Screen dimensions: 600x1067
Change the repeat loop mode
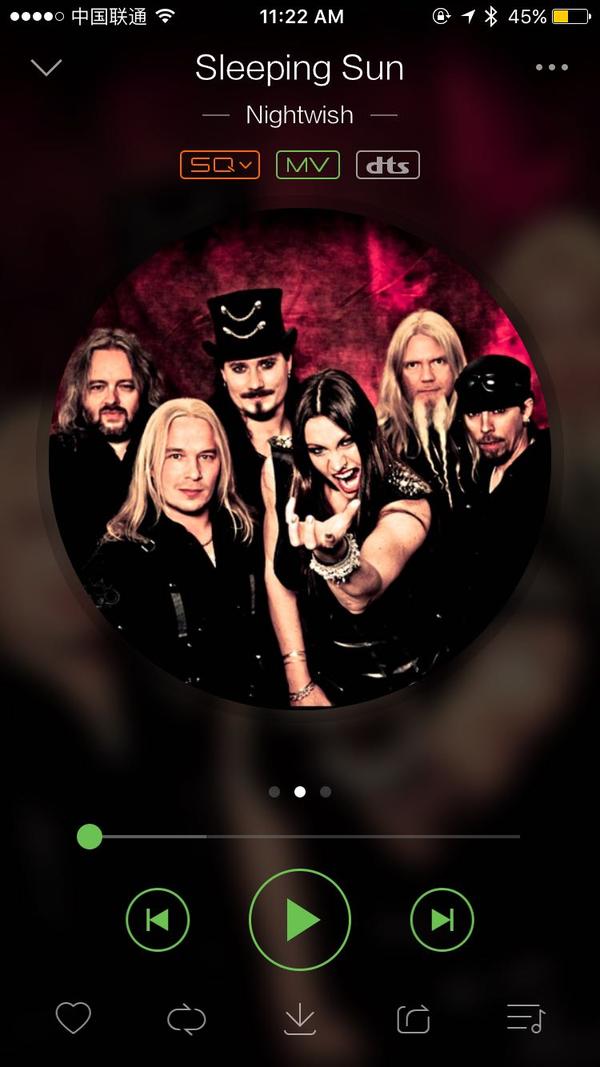[186, 1019]
